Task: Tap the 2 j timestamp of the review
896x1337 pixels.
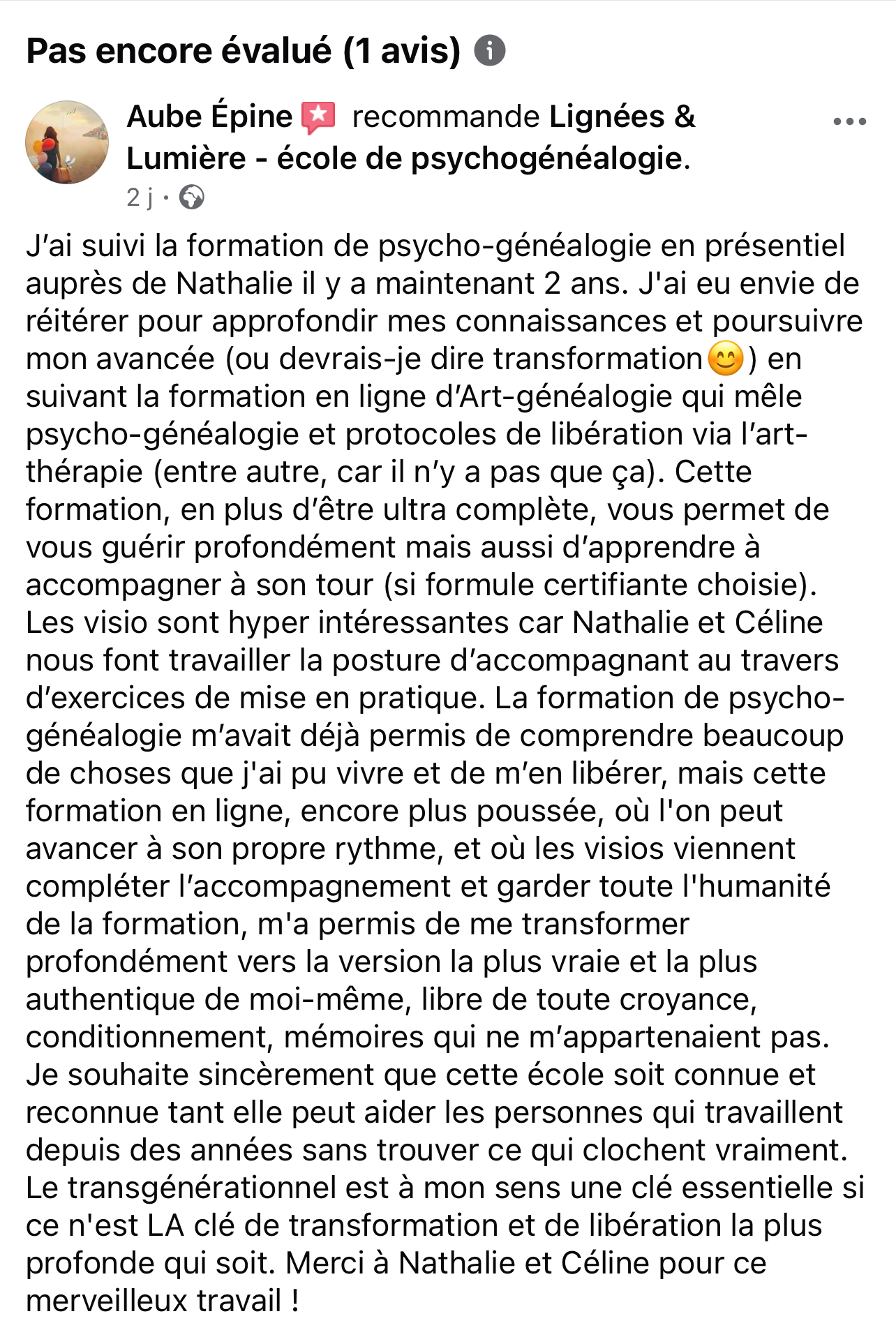Action: pyautogui.click(x=140, y=198)
